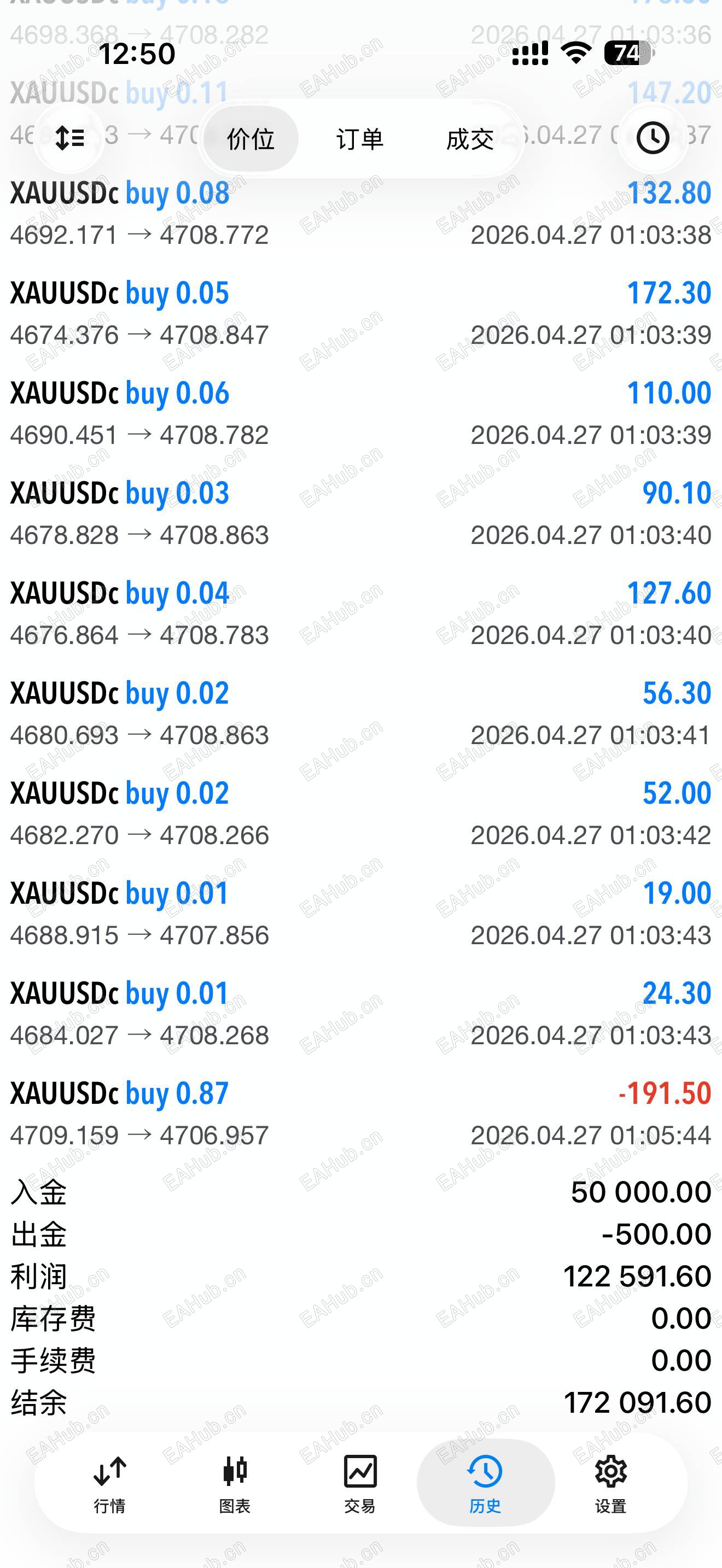Open the buy 0.02 trade with 56.30 profit
722x1568 pixels.
click(x=360, y=713)
